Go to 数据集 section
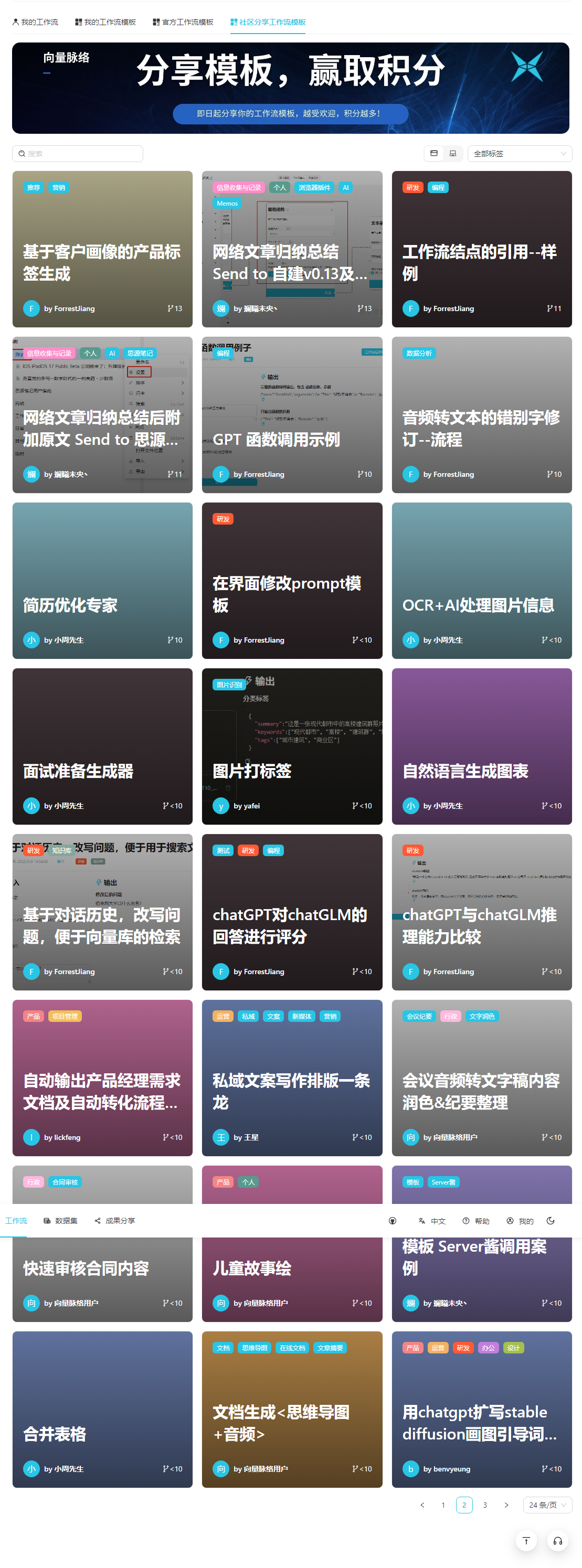Screen dimensions: 582x1568 [x=60, y=1220]
